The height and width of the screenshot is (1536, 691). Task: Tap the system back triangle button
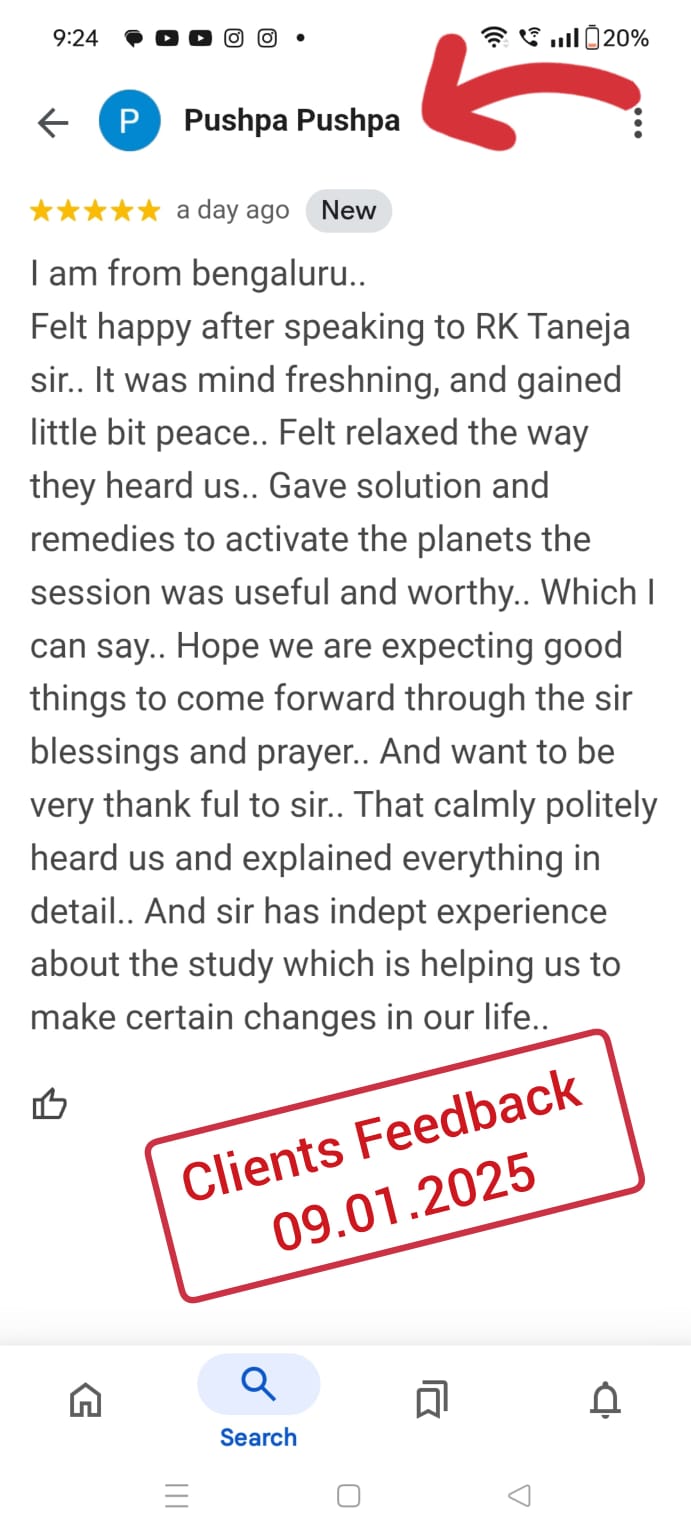pos(518,1496)
